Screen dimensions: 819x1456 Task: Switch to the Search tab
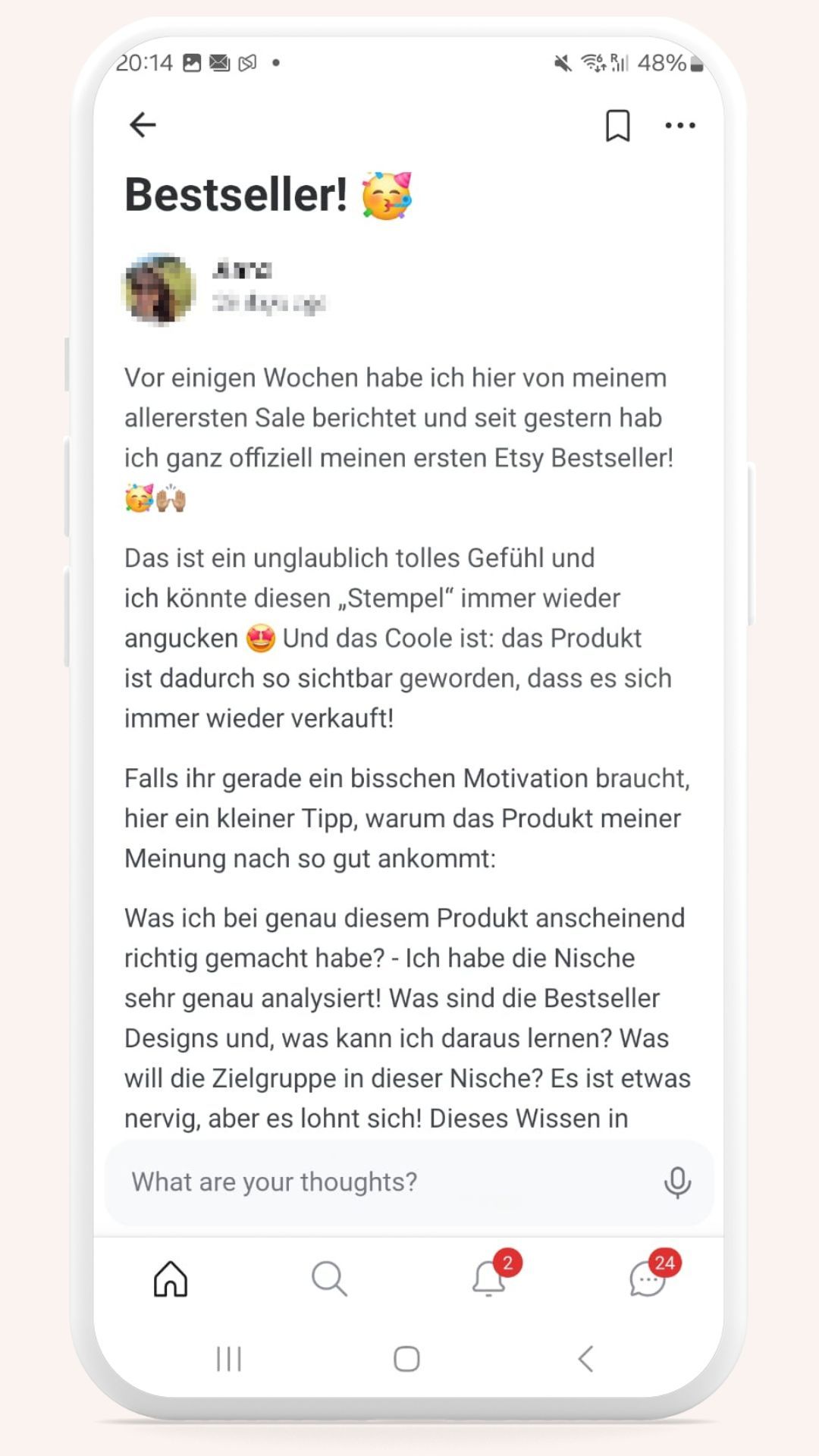(x=329, y=1279)
